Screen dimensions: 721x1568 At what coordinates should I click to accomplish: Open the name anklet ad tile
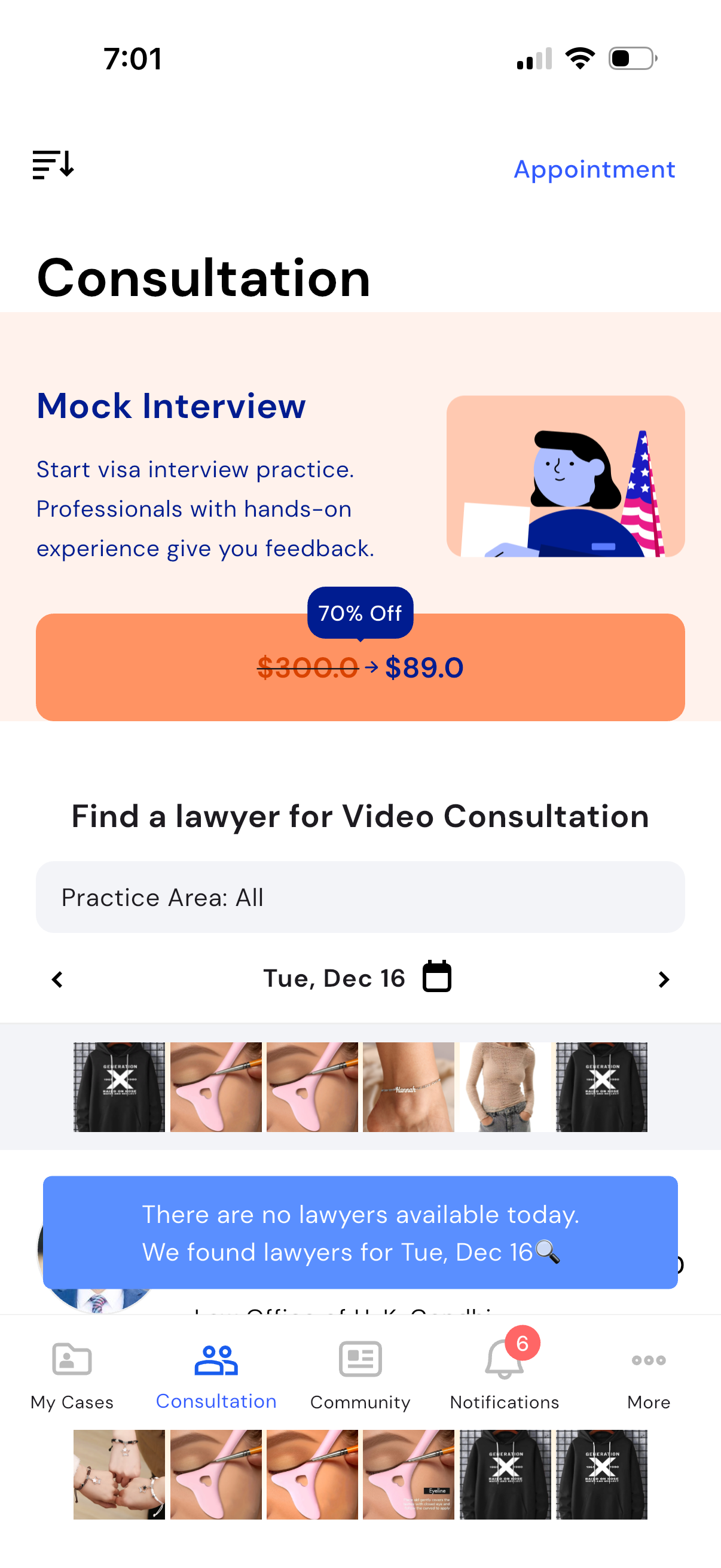408,1087
